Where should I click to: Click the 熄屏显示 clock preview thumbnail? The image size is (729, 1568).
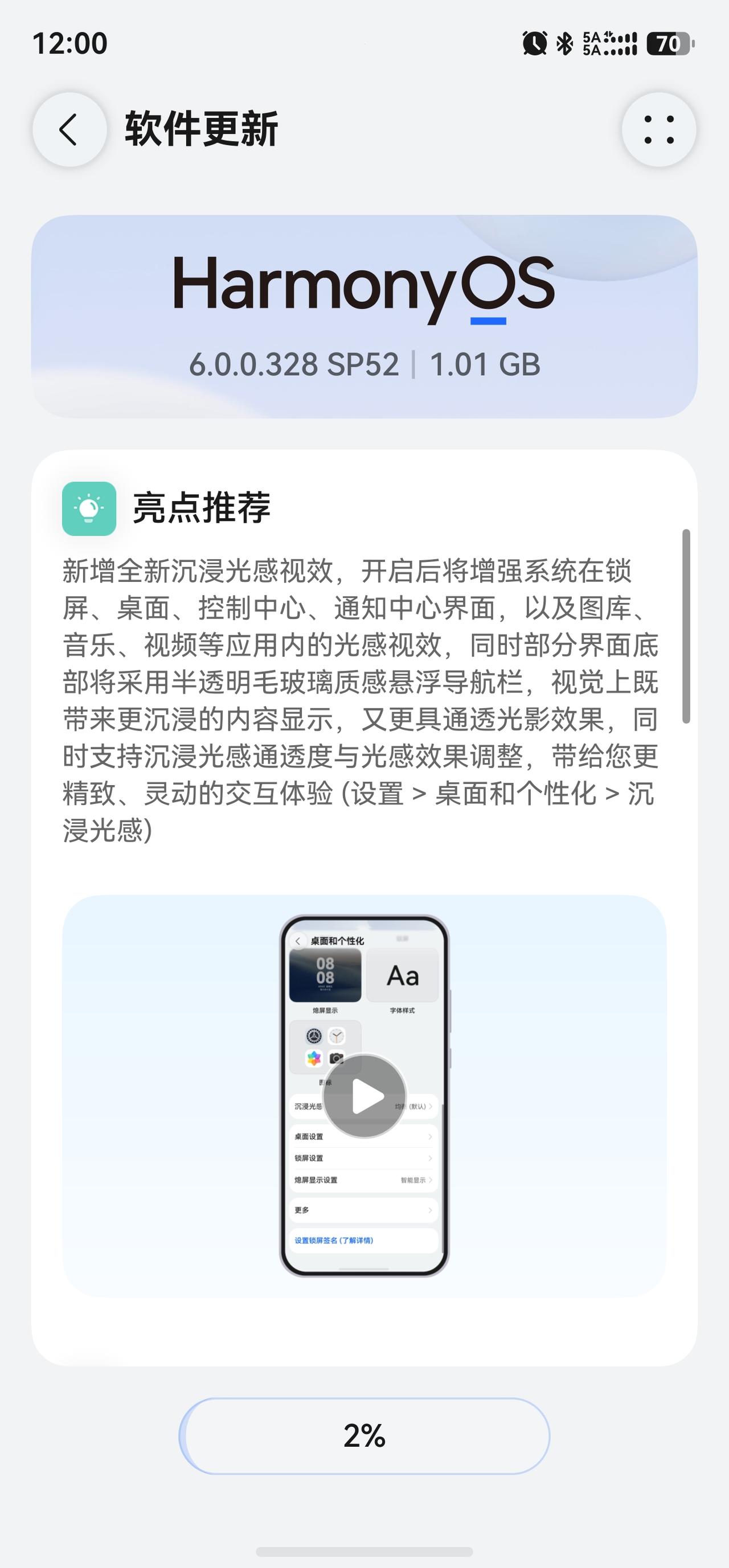326,975
